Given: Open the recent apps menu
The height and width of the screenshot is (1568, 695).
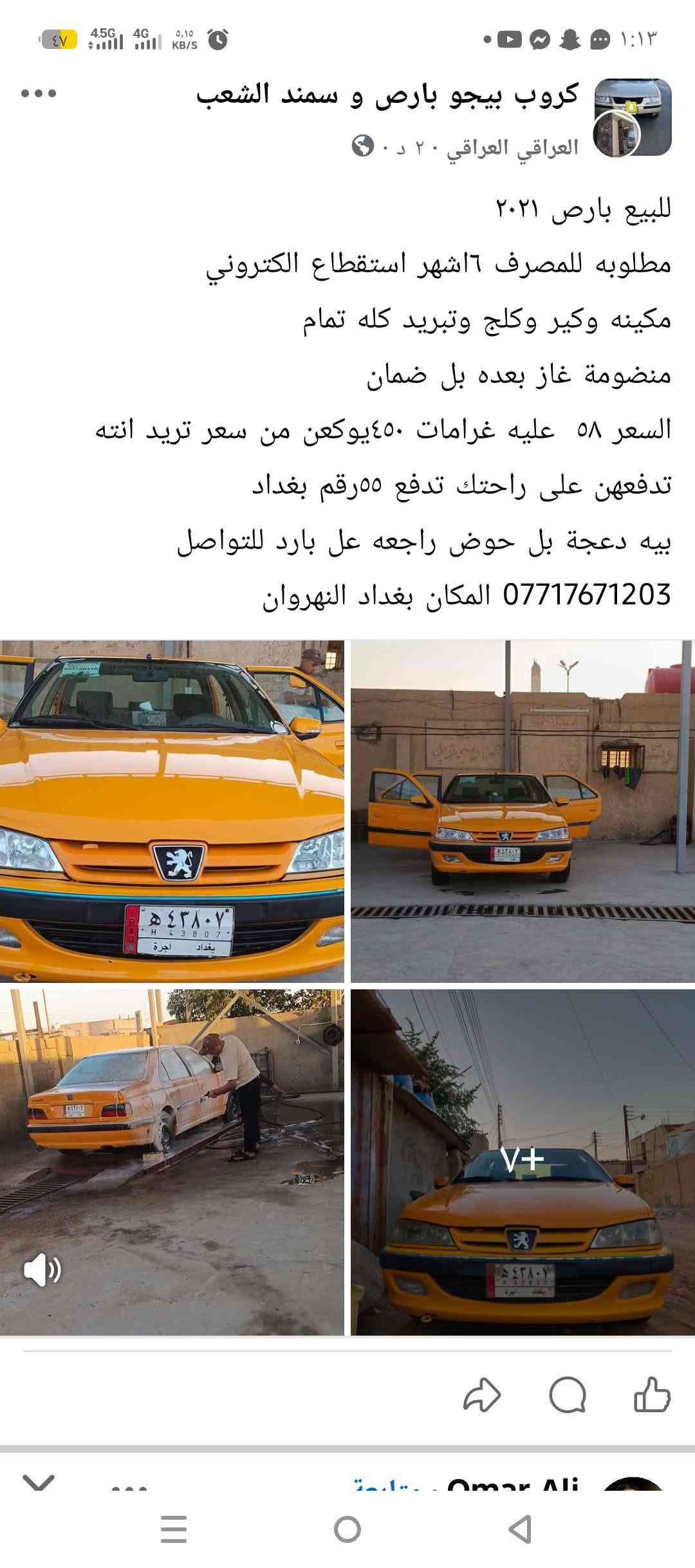Looking at the screenshot, I should (x=174, y=1529).
